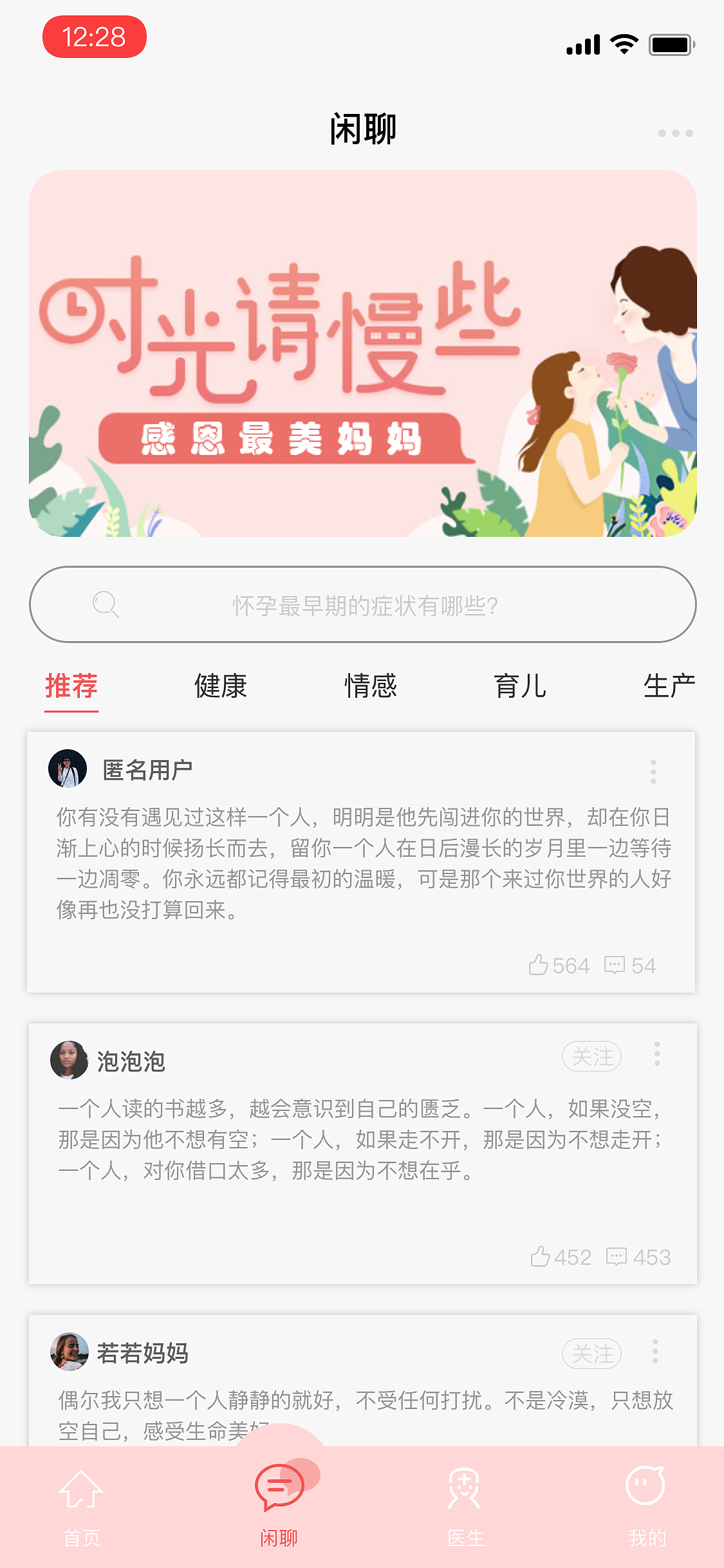Screen dimensions: 724x1568
Task: Open comments via the 54 comment icon
Action: pyautogui.click(x=617, y=965)
